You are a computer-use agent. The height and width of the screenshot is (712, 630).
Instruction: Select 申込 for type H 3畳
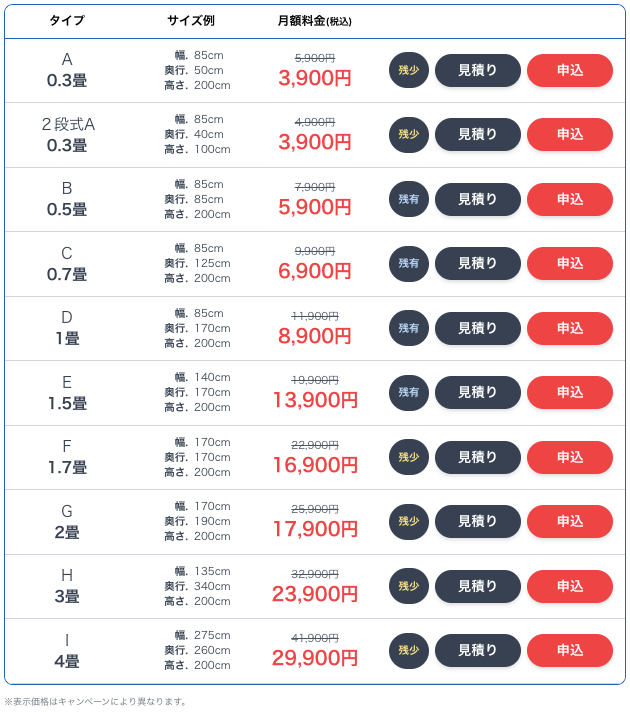coord(570,586)
